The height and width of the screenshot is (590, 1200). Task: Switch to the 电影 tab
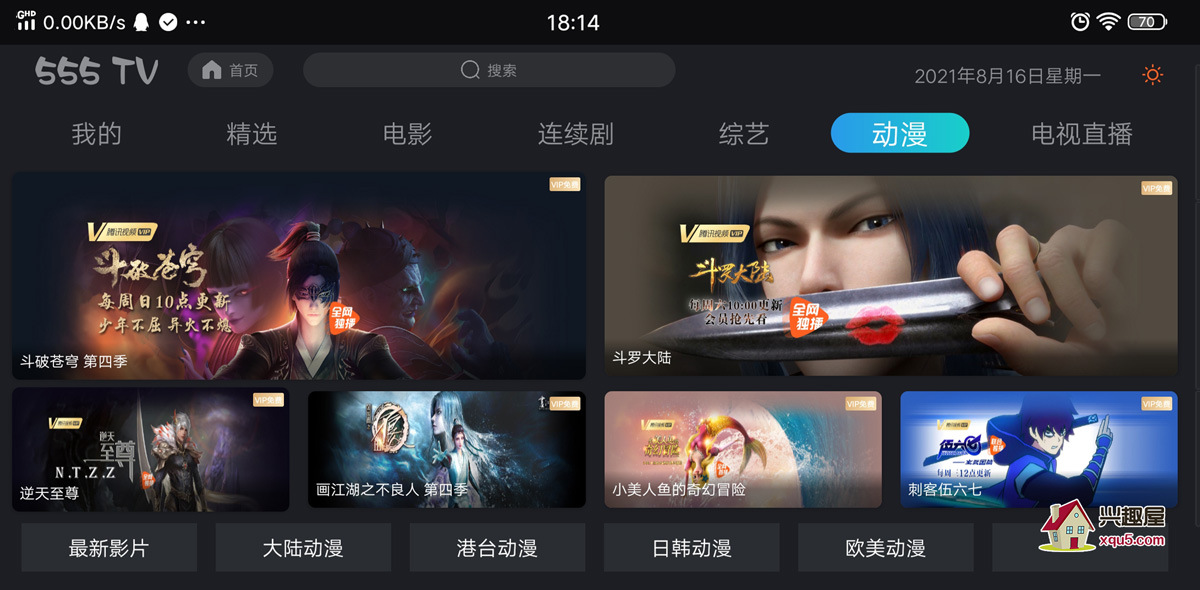[x=407, y=134]
